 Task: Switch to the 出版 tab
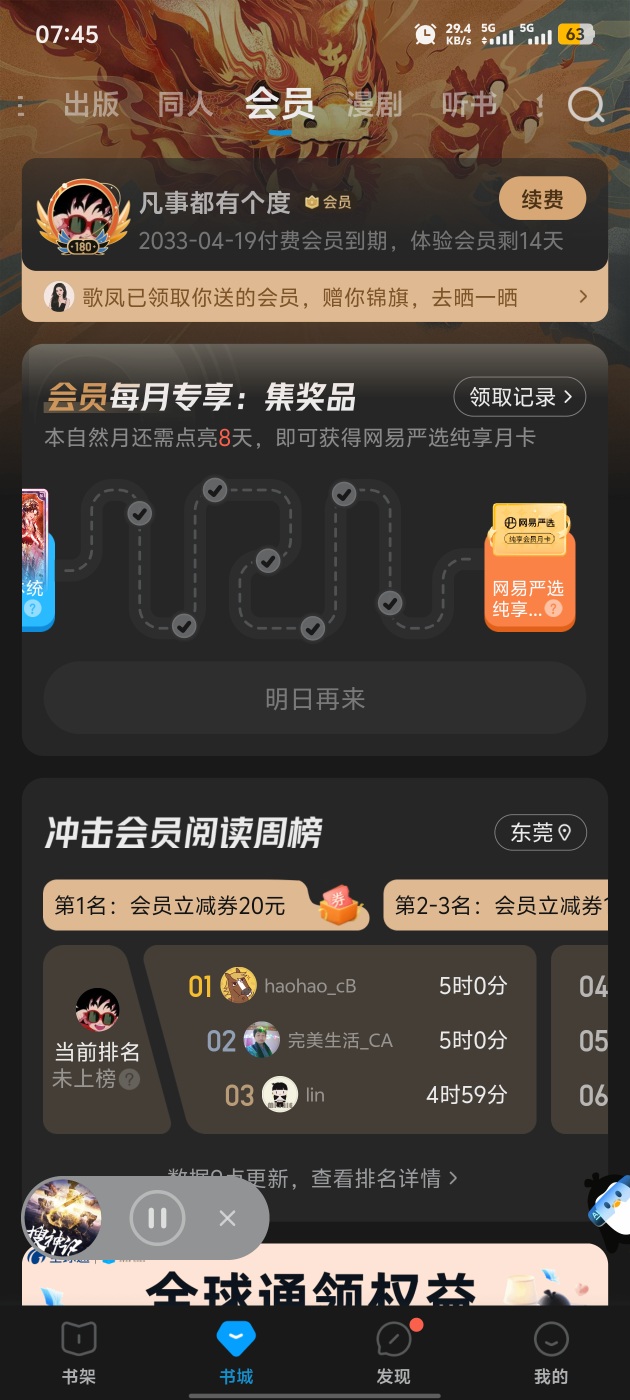tap(91, 105)
